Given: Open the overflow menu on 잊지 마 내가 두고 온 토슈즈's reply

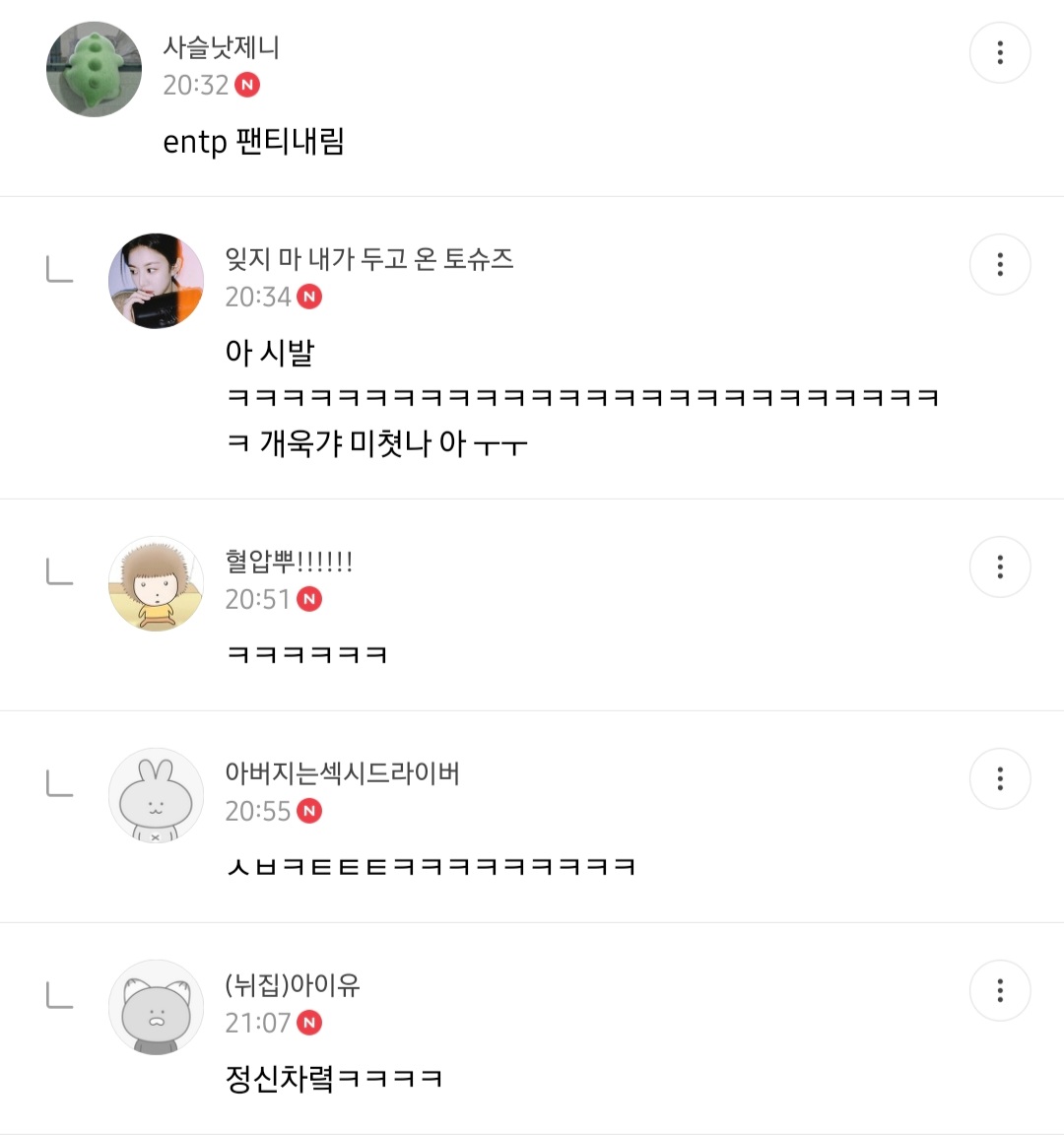Looking at the screenshot, I should (1000, 264).
